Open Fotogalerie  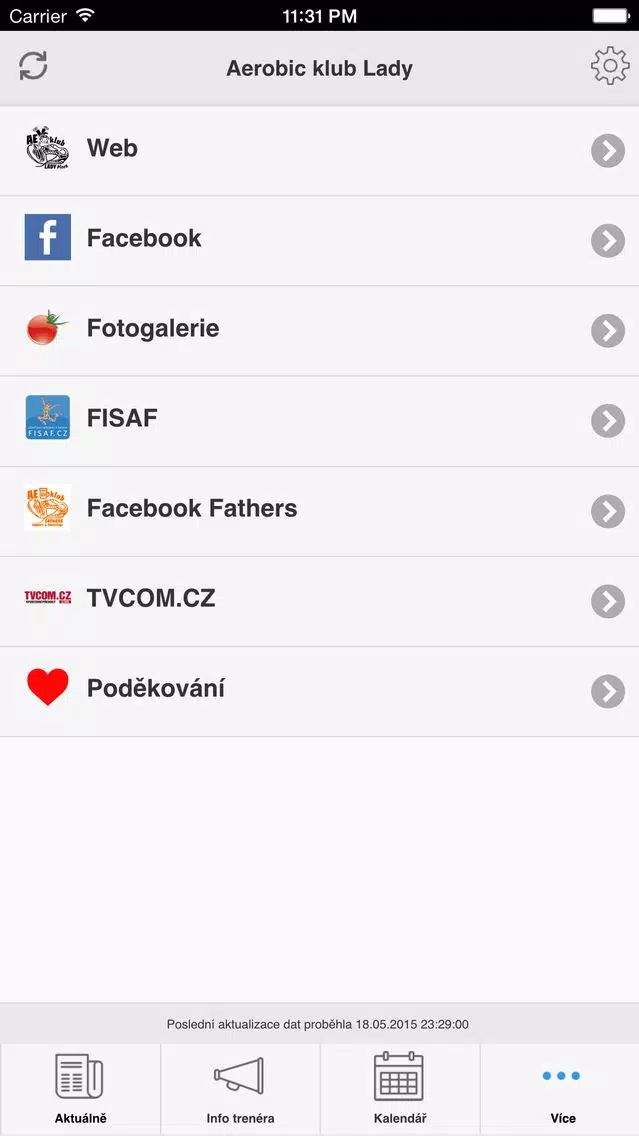coord(320,330)
